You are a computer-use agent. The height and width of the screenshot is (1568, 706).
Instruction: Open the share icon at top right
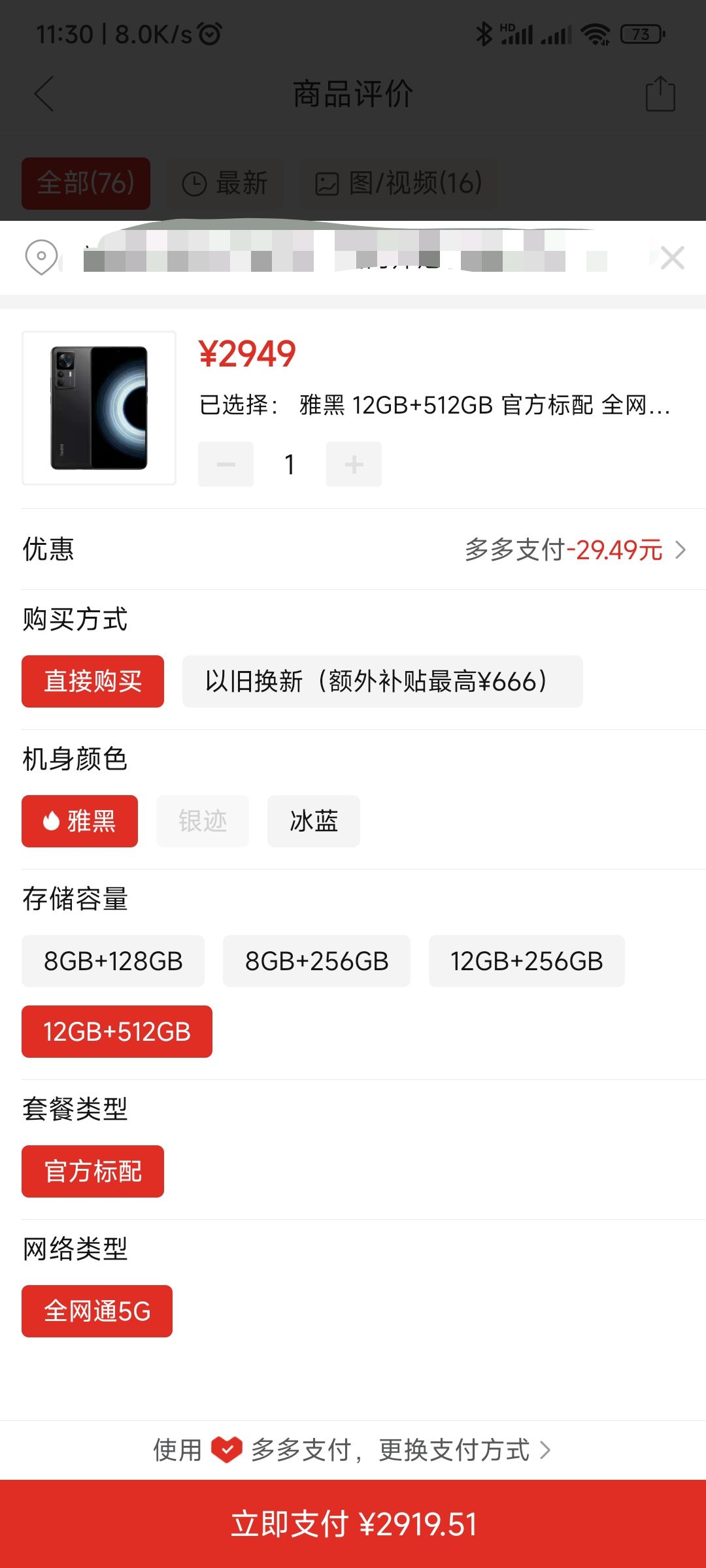point(662,93)
